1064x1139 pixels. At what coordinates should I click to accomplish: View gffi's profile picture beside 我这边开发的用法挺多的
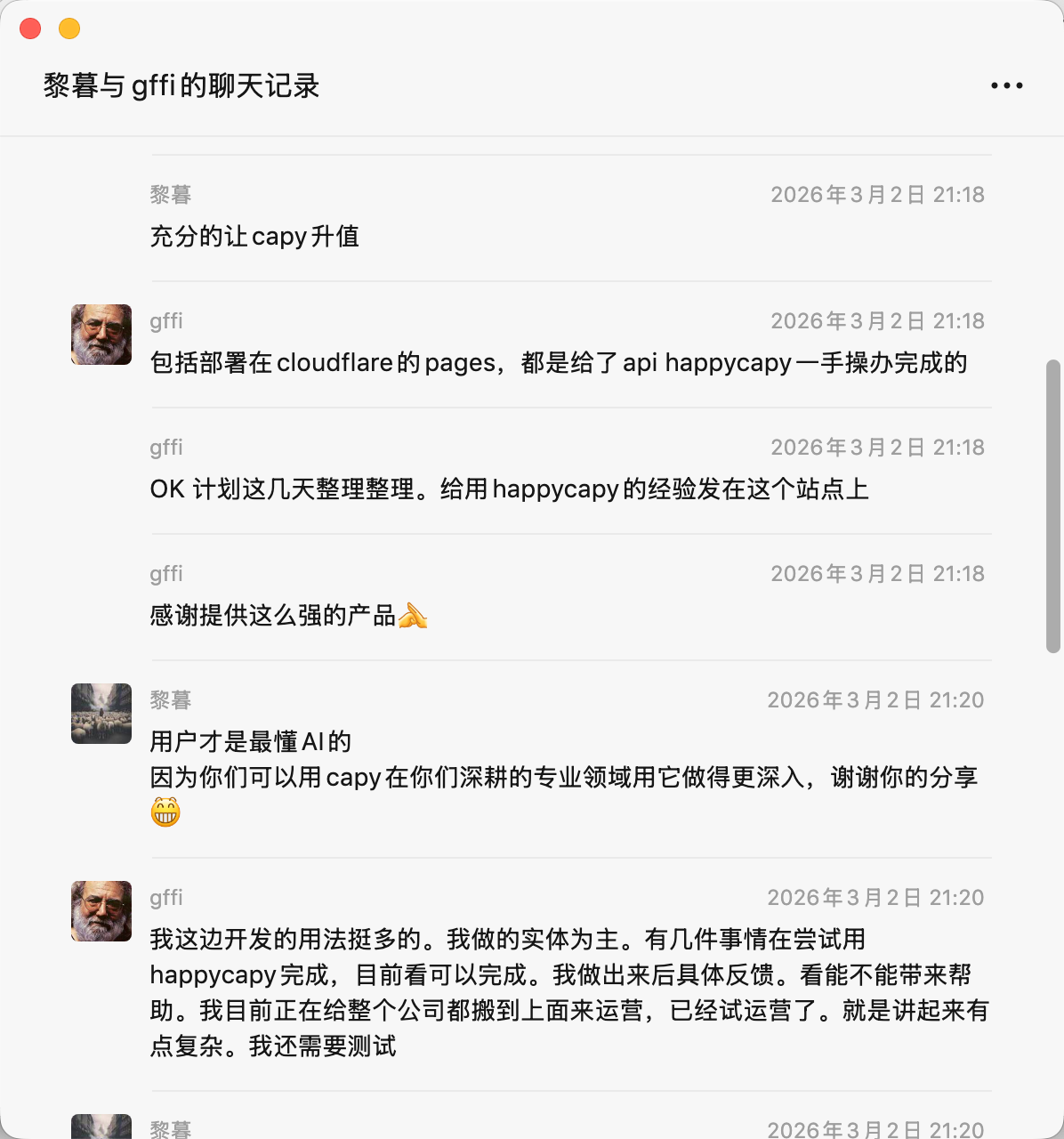click(101, 911)
